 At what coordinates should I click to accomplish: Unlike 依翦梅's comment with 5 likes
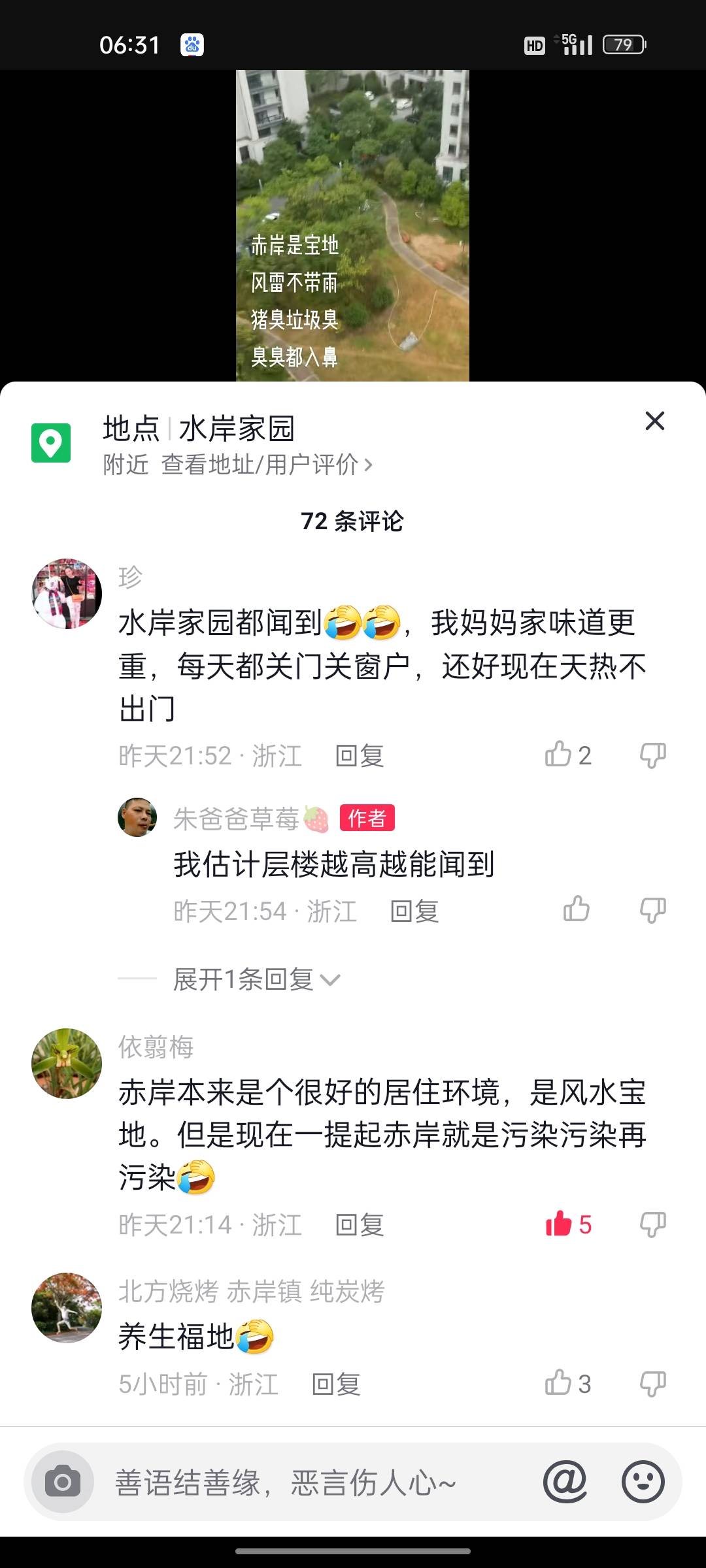point(560,1224)
